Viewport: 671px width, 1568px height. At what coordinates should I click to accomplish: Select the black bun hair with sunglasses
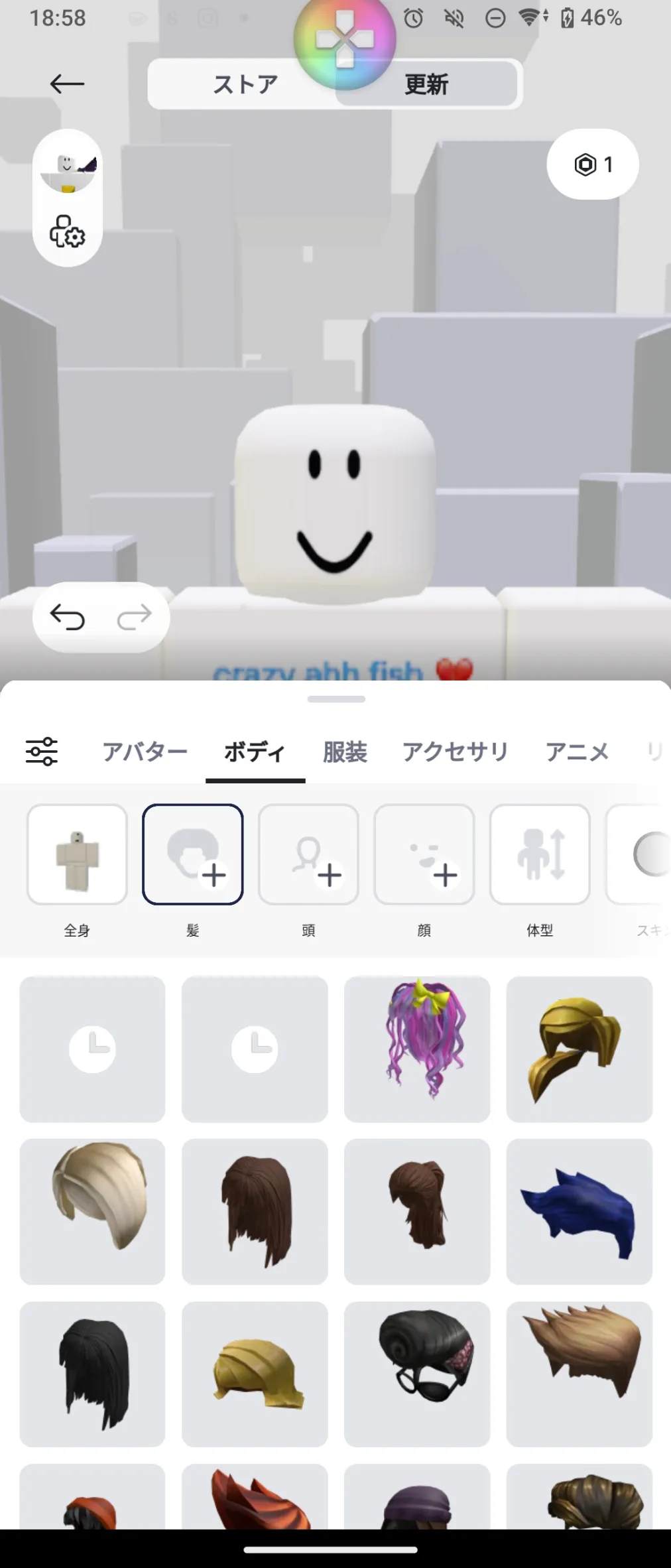click(417, 1374)
